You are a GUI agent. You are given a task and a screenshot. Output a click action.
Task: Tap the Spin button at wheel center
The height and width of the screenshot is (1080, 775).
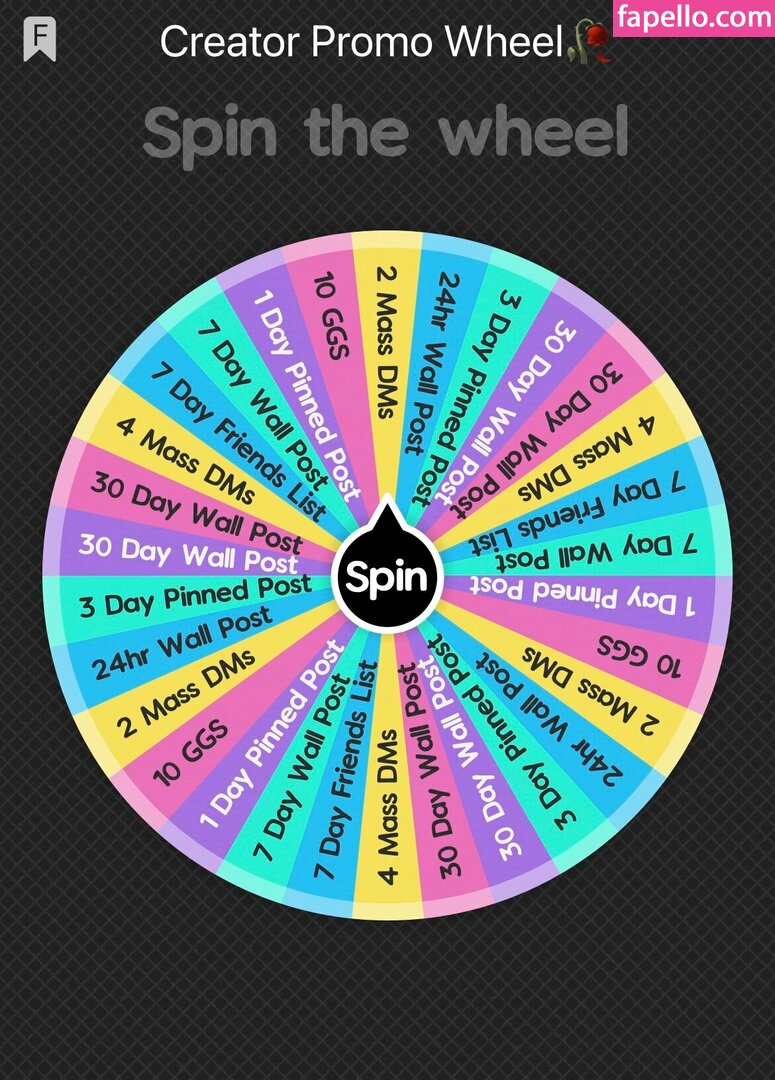tap(387, 578)
